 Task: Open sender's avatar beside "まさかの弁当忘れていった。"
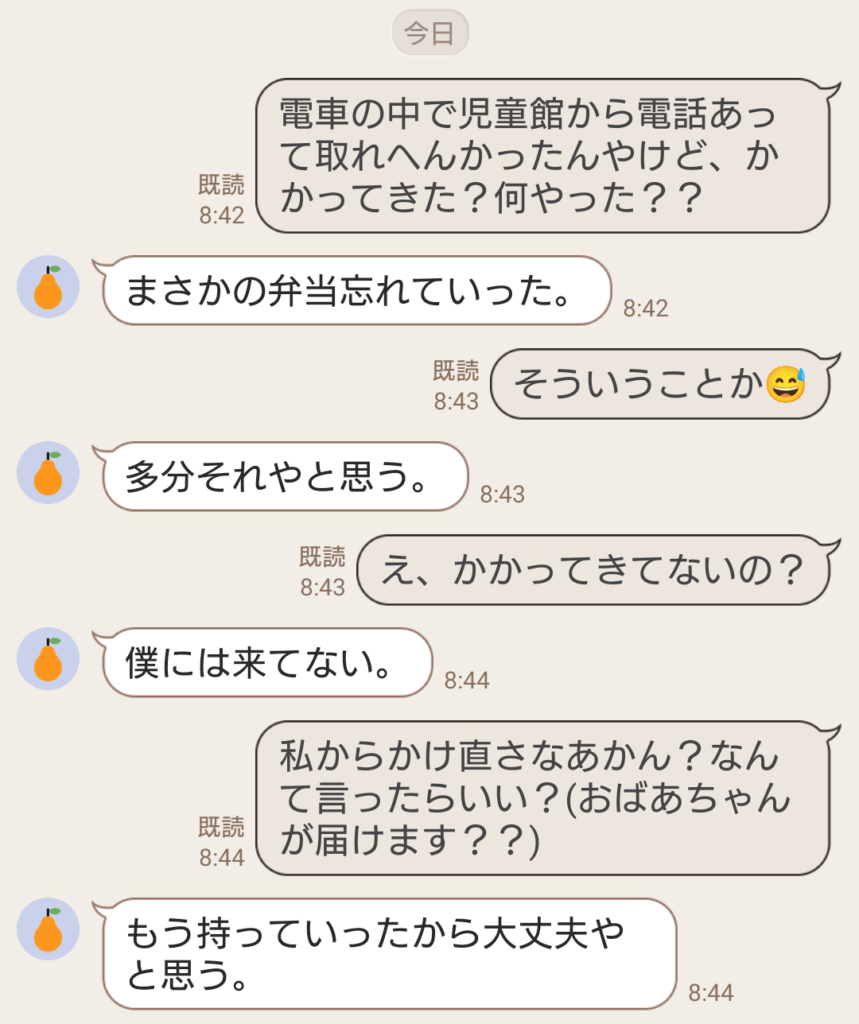tap(48, 287)
